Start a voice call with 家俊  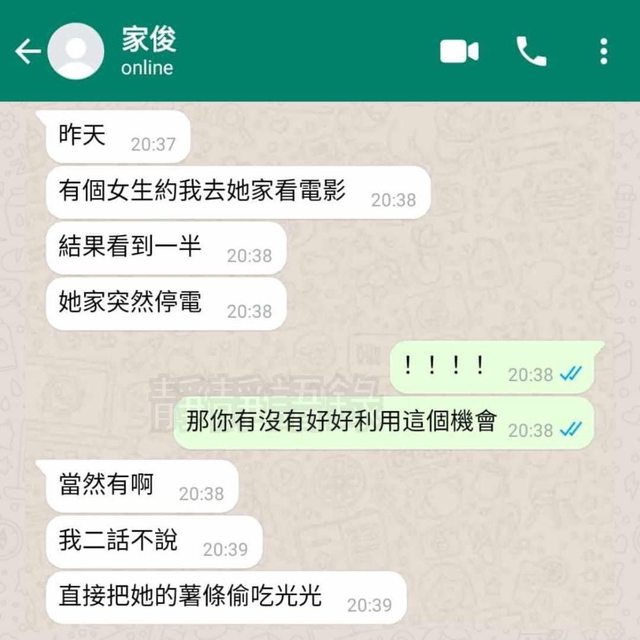531,51
